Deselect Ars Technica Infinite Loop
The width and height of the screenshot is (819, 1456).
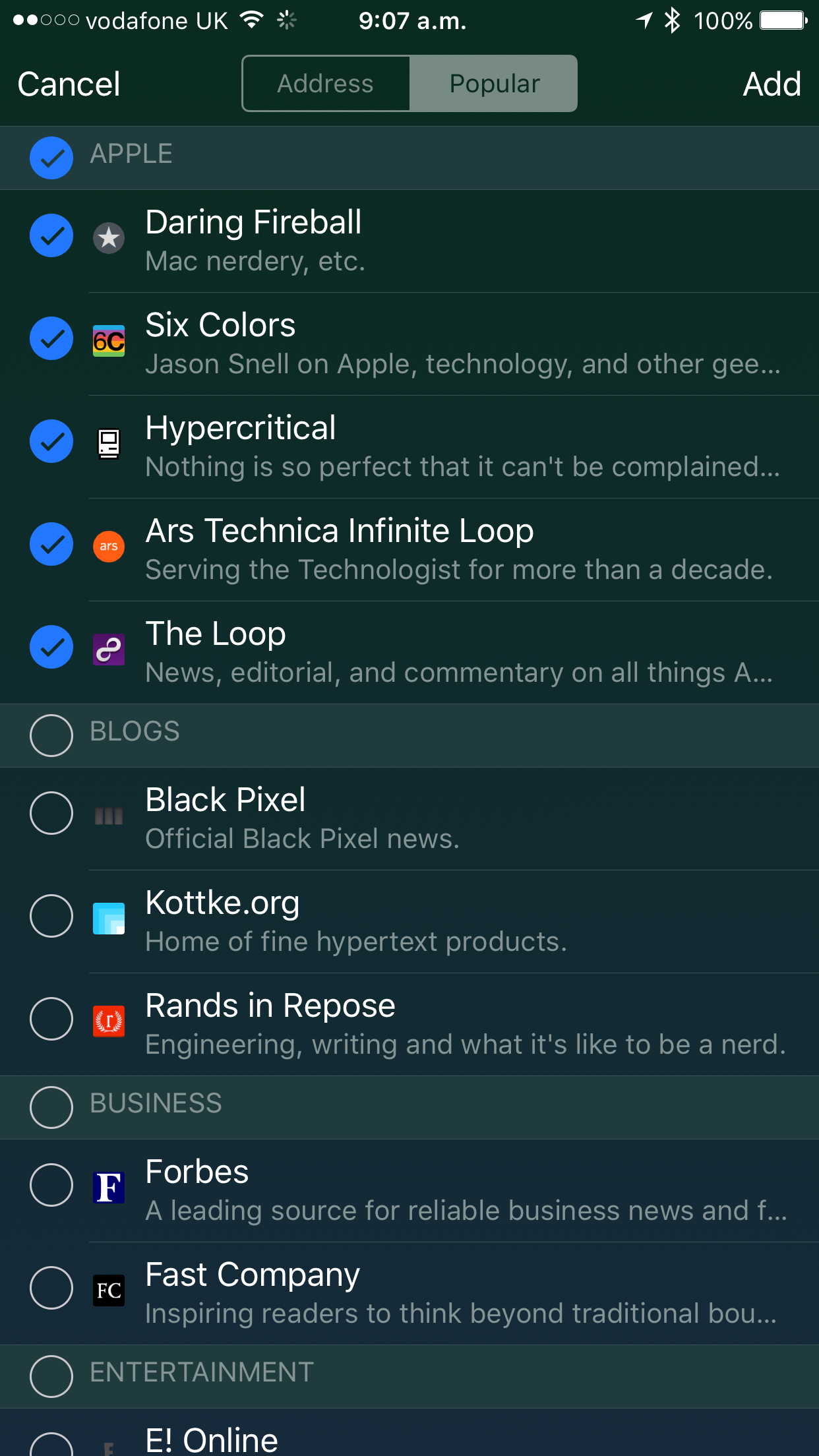tap(51, 544)
